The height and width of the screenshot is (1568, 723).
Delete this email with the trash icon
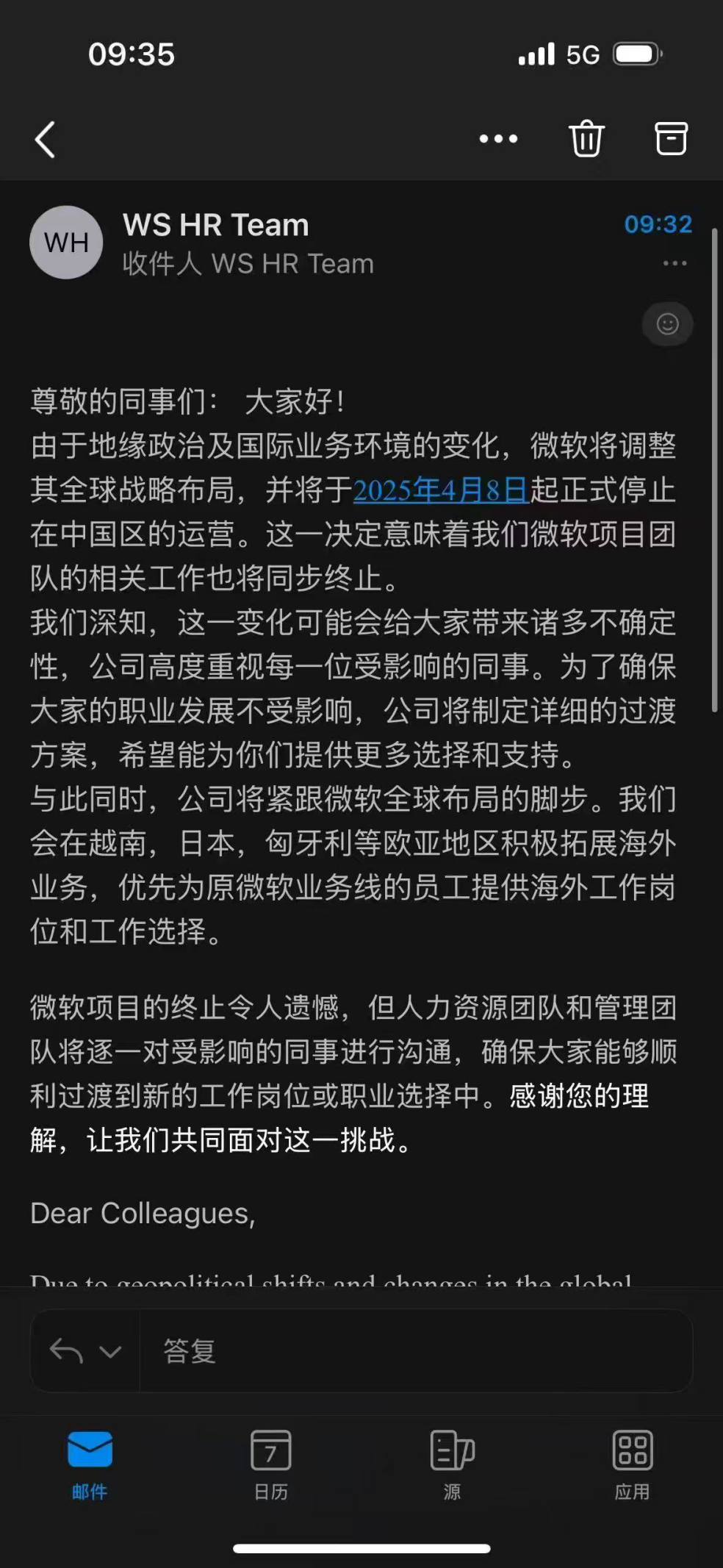(x=586, y=138)
